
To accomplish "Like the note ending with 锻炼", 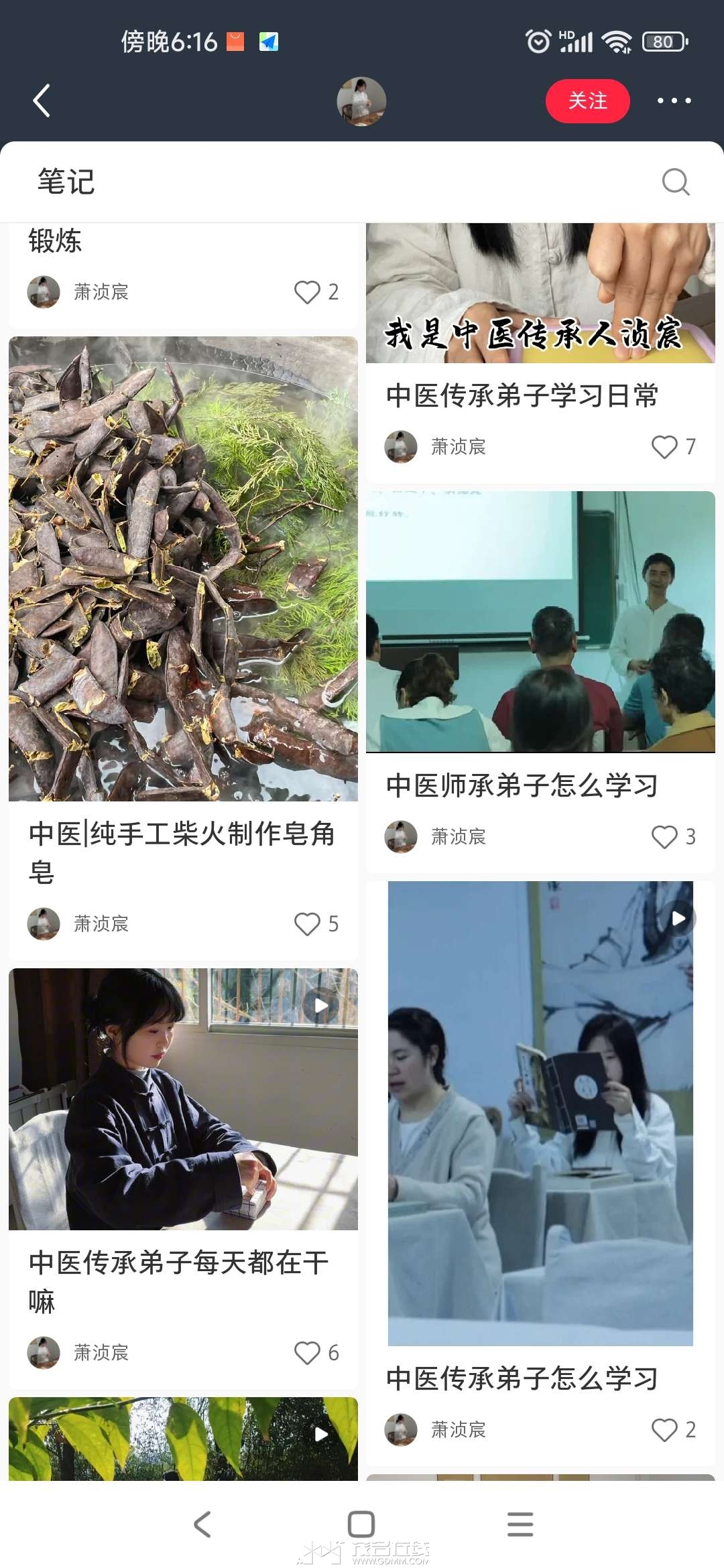I will tap(308, 292).
